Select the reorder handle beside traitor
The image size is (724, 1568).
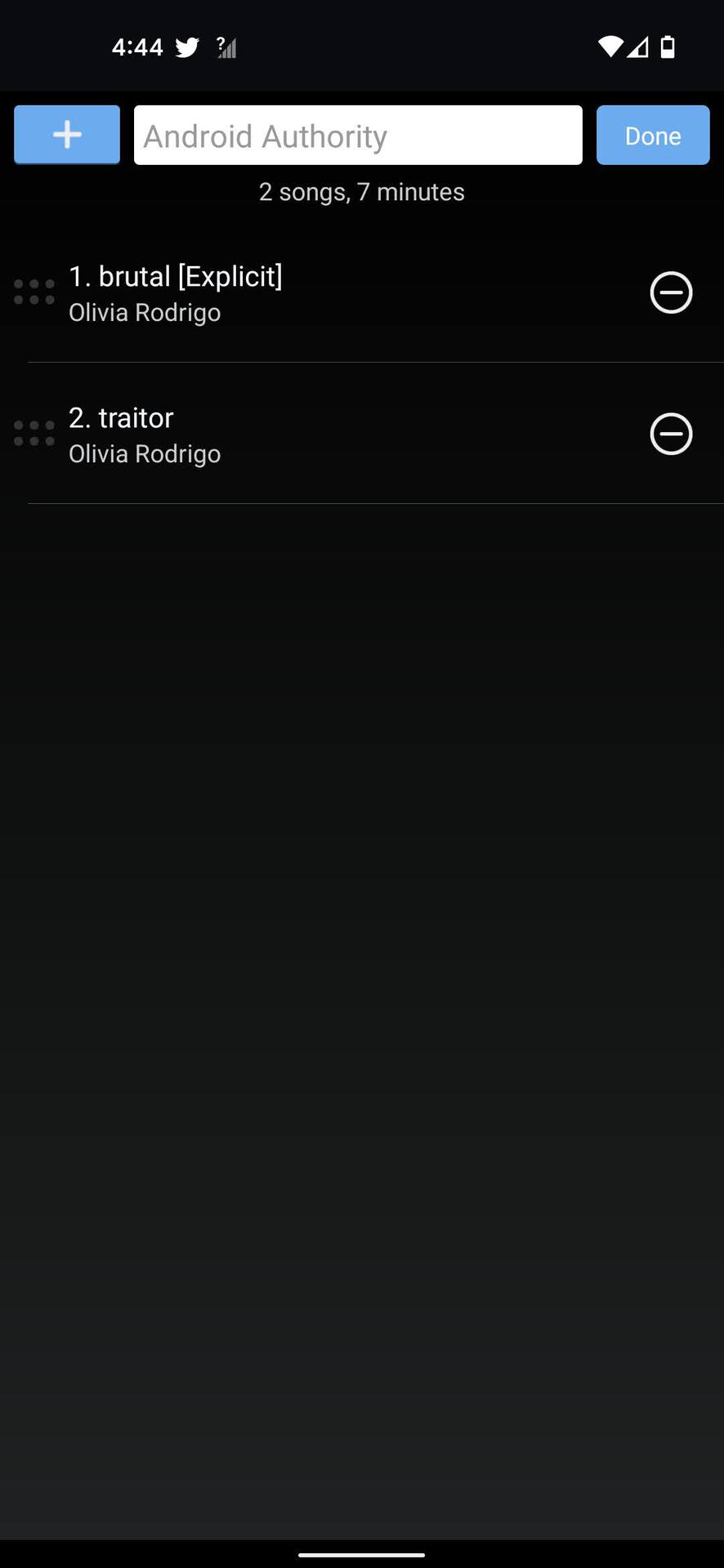tap(34, 434)
